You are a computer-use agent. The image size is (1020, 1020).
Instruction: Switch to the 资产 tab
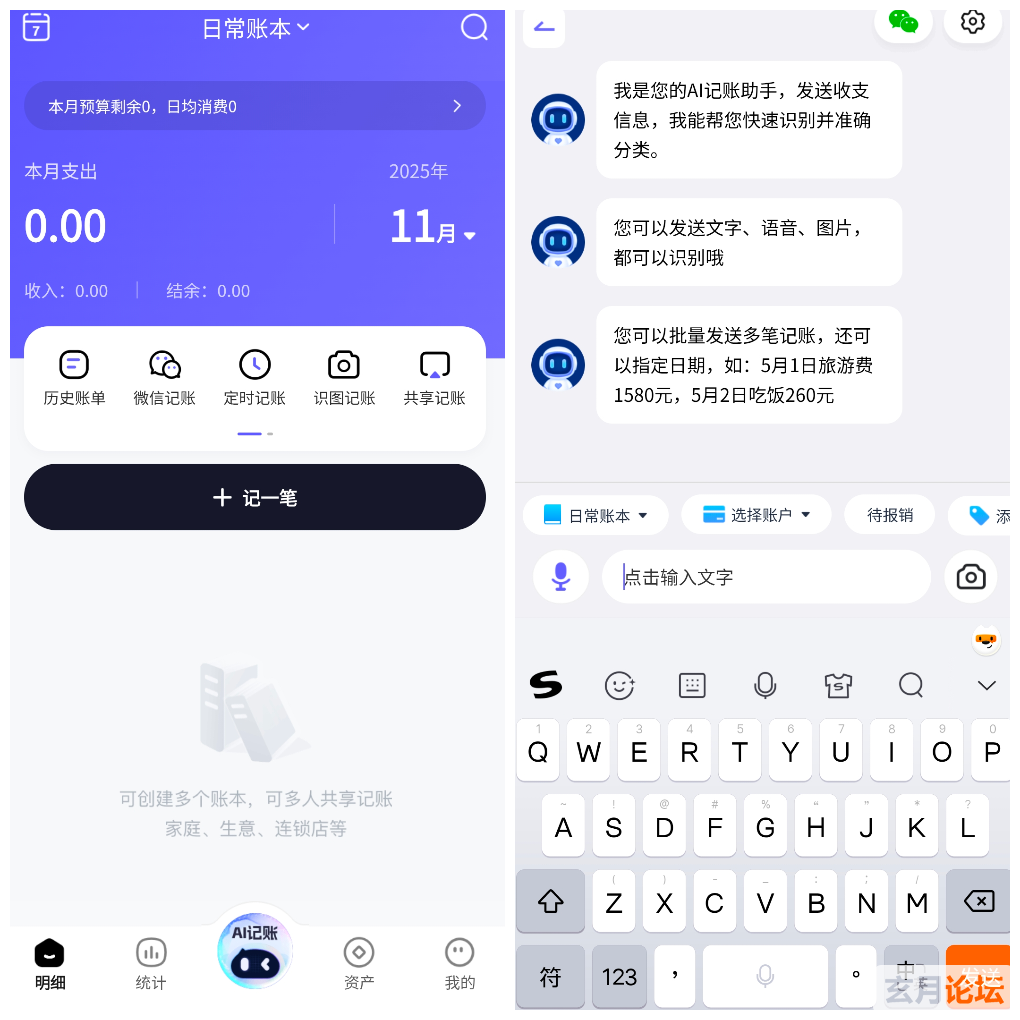click(x=359, y=963)
